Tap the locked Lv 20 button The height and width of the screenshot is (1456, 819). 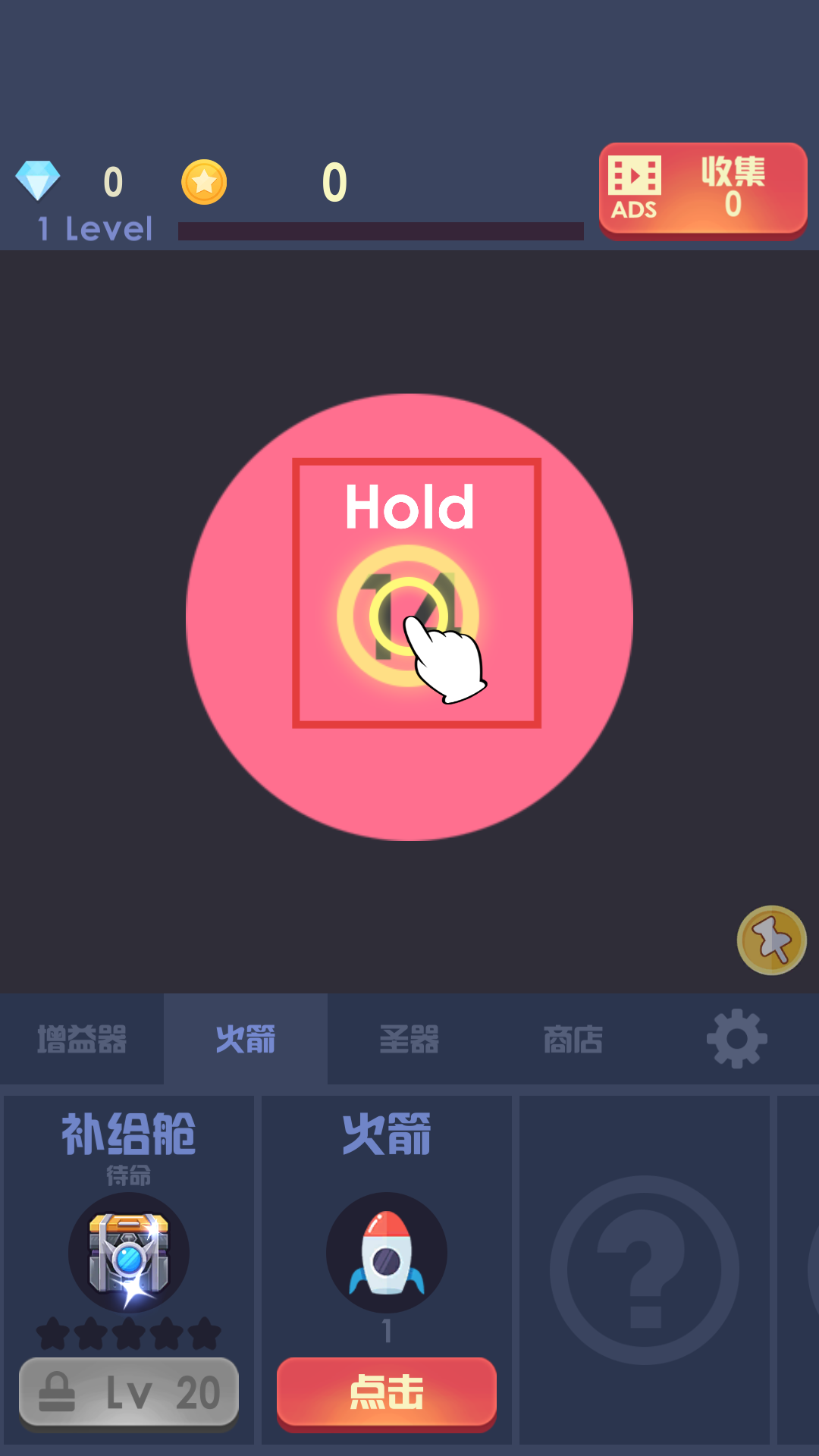pyautogui.click(x=129, y=1392)
